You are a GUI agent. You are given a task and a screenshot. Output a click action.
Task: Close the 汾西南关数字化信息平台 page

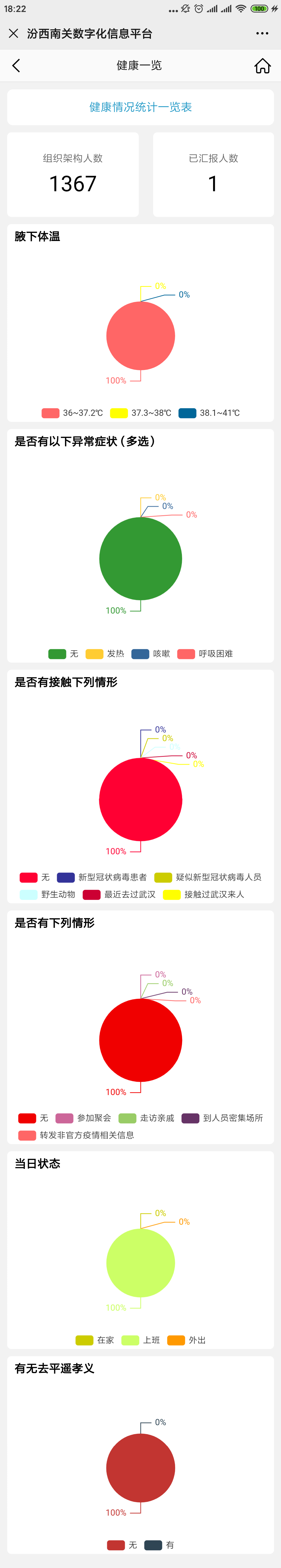point(13,33)
